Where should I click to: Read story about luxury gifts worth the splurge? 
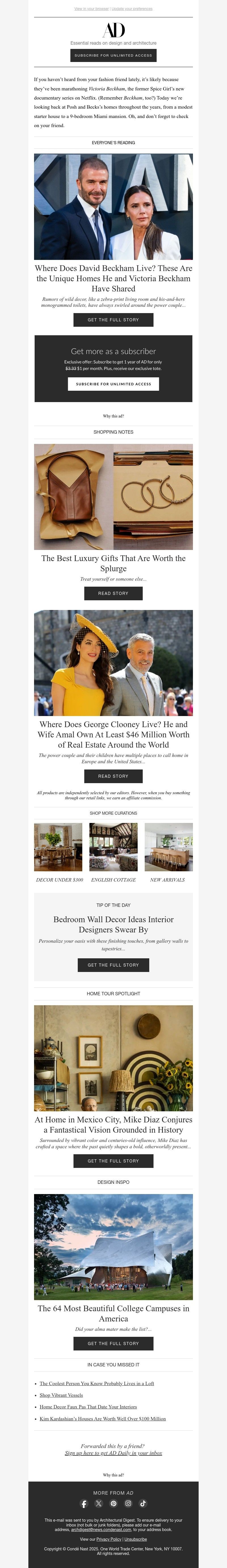(113, 593)
